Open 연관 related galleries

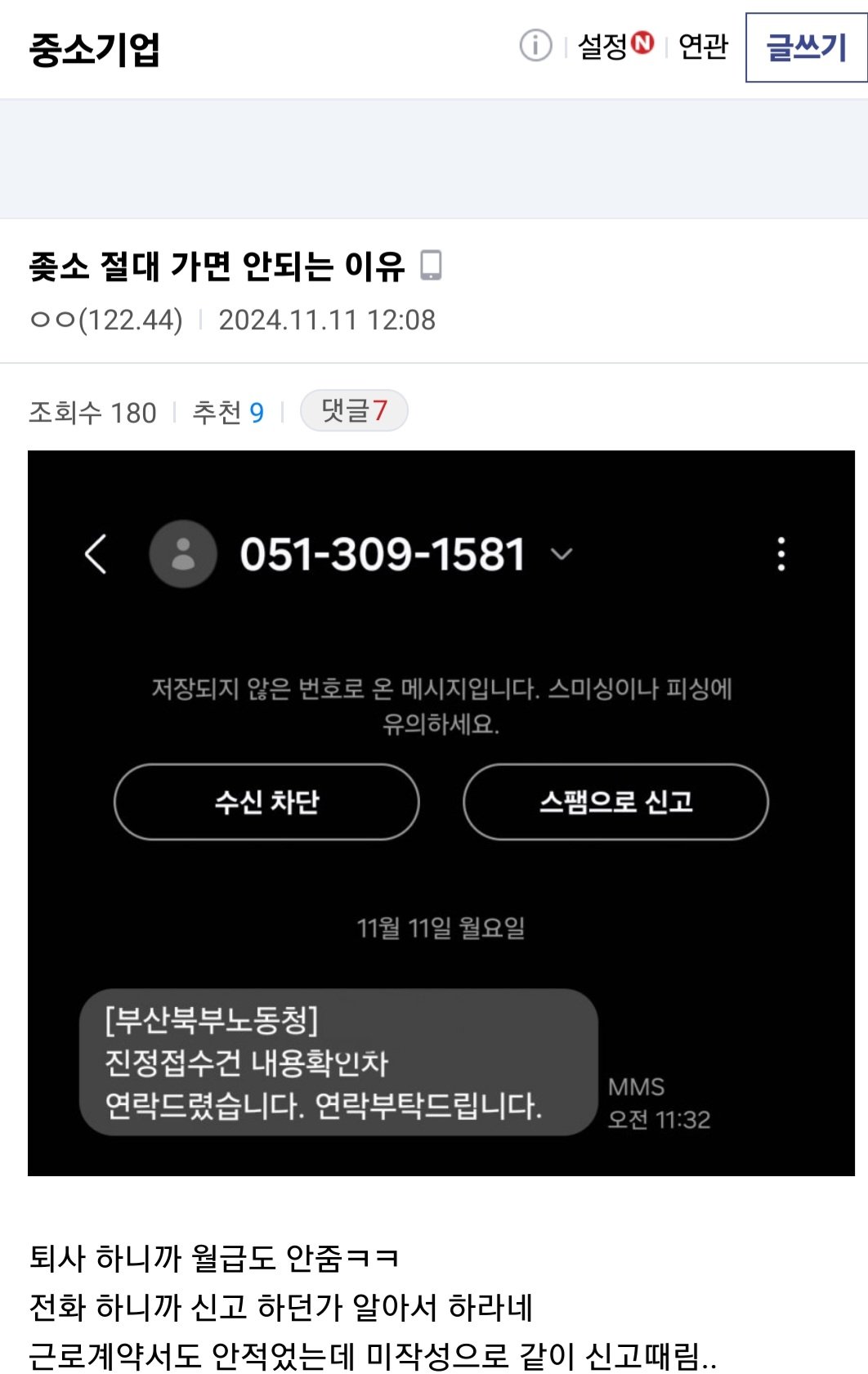coord(703,46)
